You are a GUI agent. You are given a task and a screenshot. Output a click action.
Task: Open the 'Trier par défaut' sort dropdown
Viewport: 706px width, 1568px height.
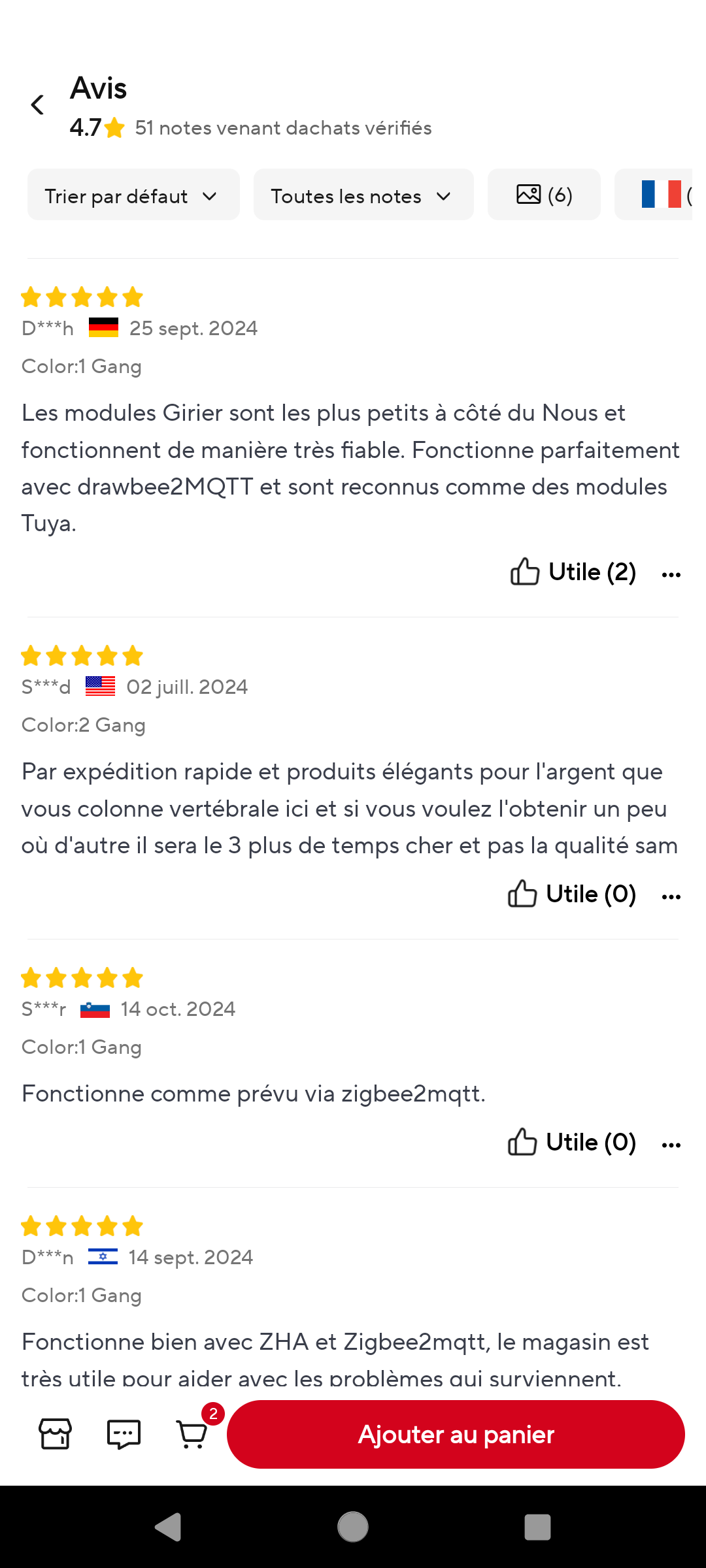click(133, 195)
